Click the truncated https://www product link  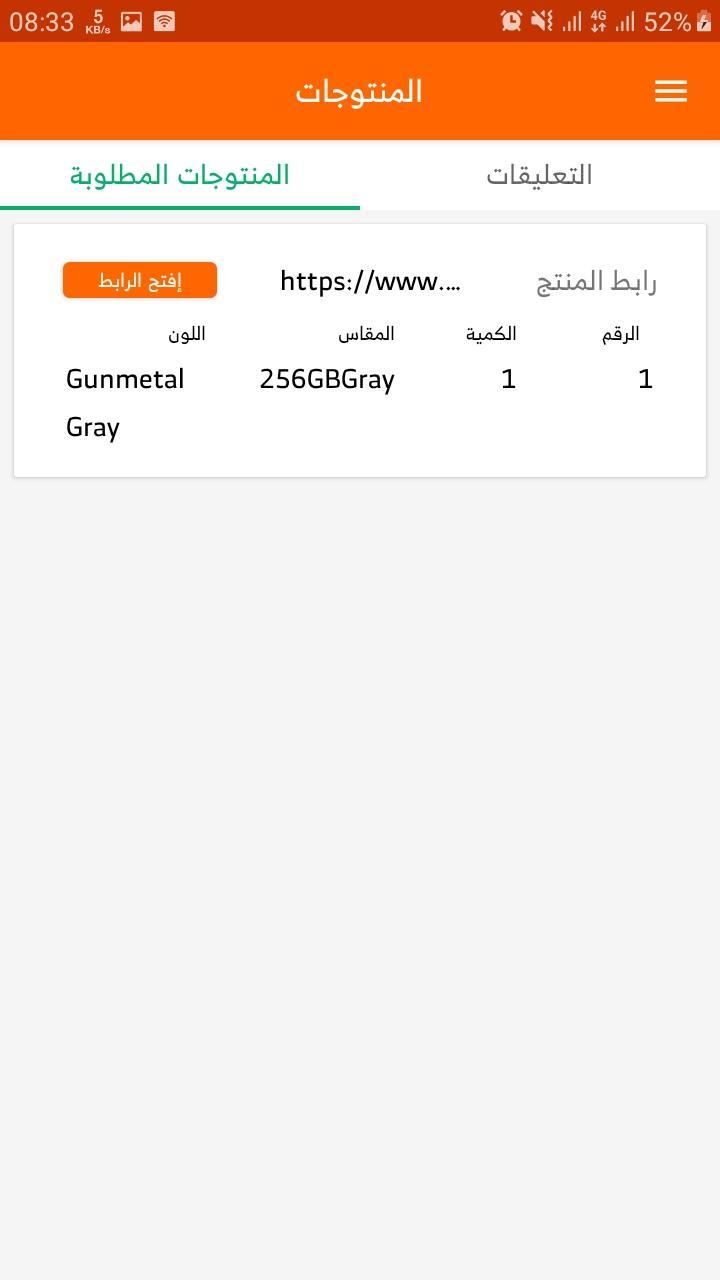(x=371, y=281)
